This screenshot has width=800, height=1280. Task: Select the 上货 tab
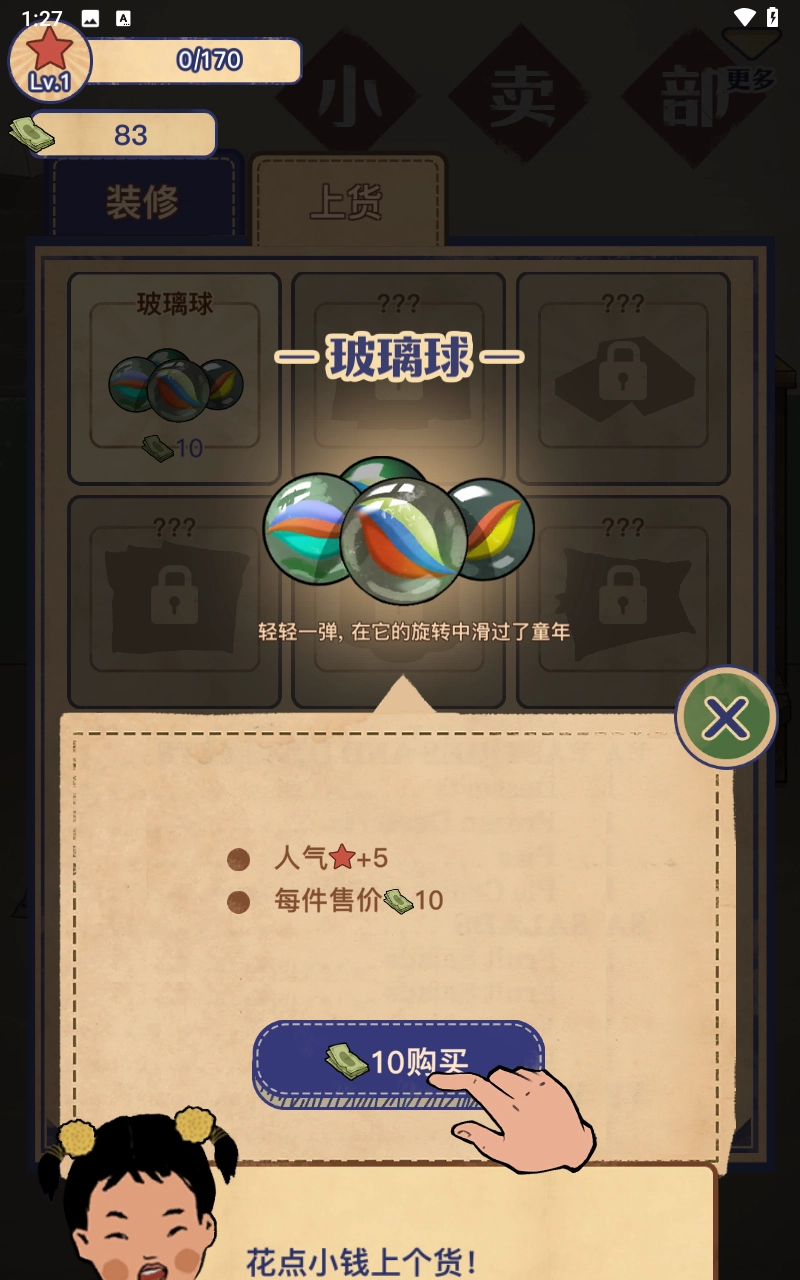(x=346, y=203)
